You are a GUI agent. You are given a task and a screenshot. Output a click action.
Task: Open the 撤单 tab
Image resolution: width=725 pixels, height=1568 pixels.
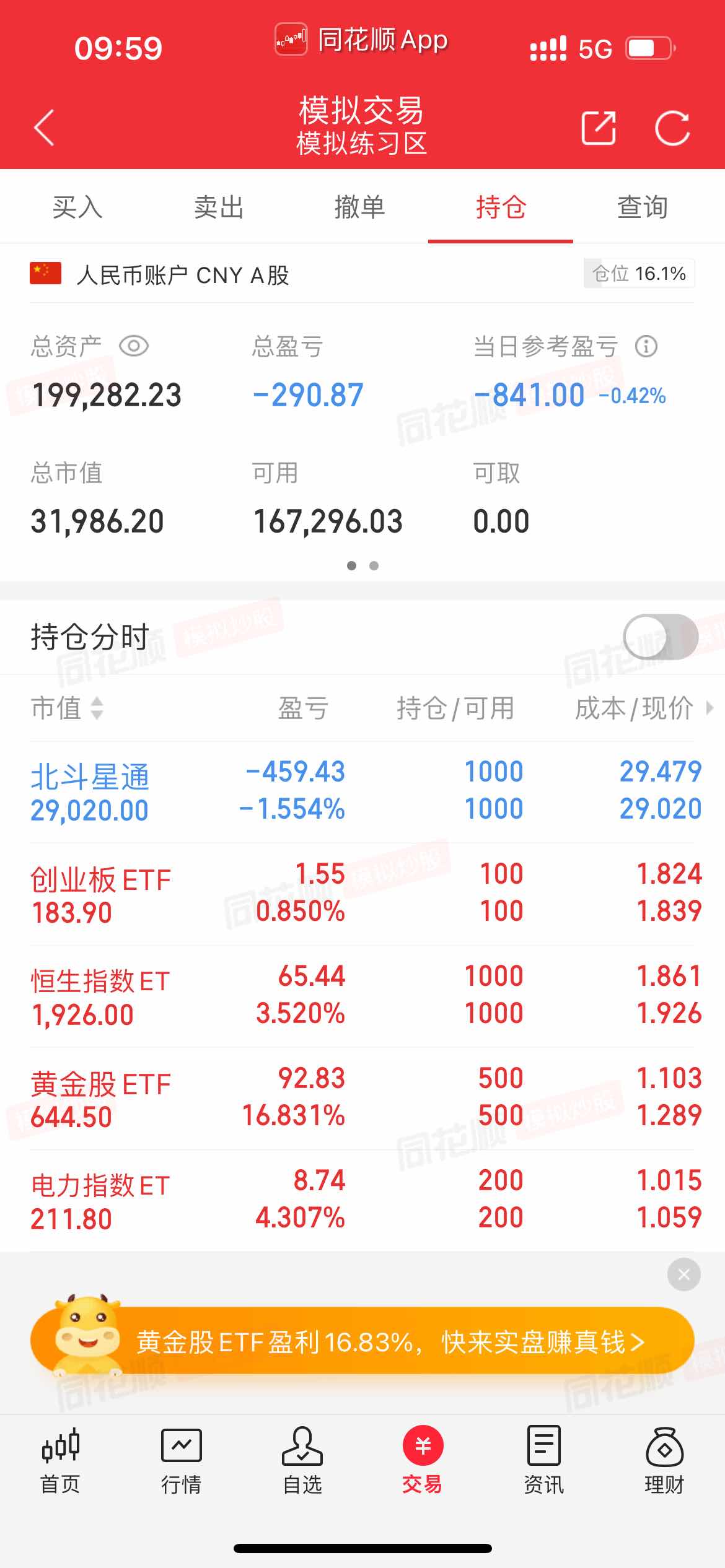pos(359,207)
